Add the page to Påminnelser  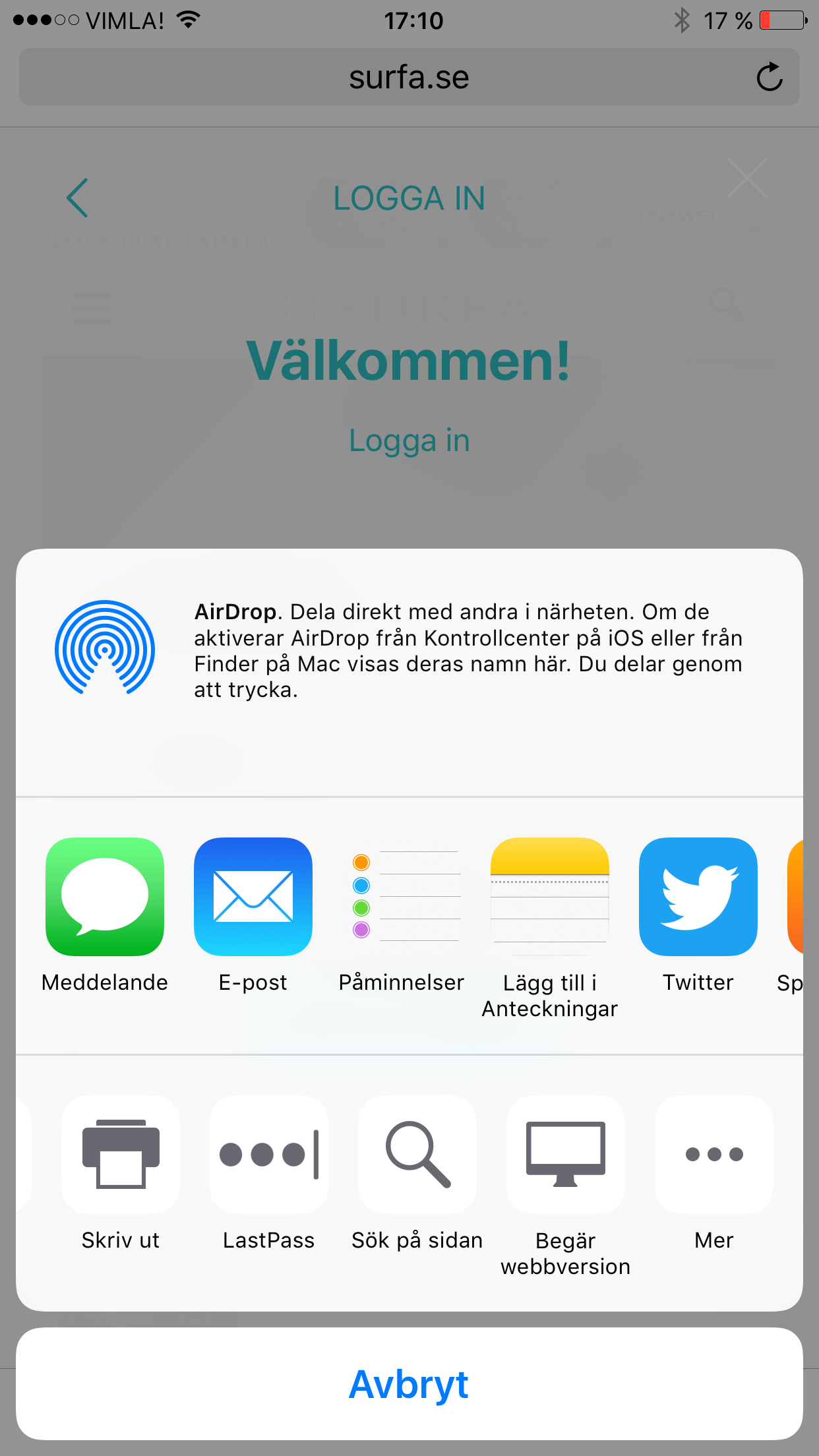402,897
